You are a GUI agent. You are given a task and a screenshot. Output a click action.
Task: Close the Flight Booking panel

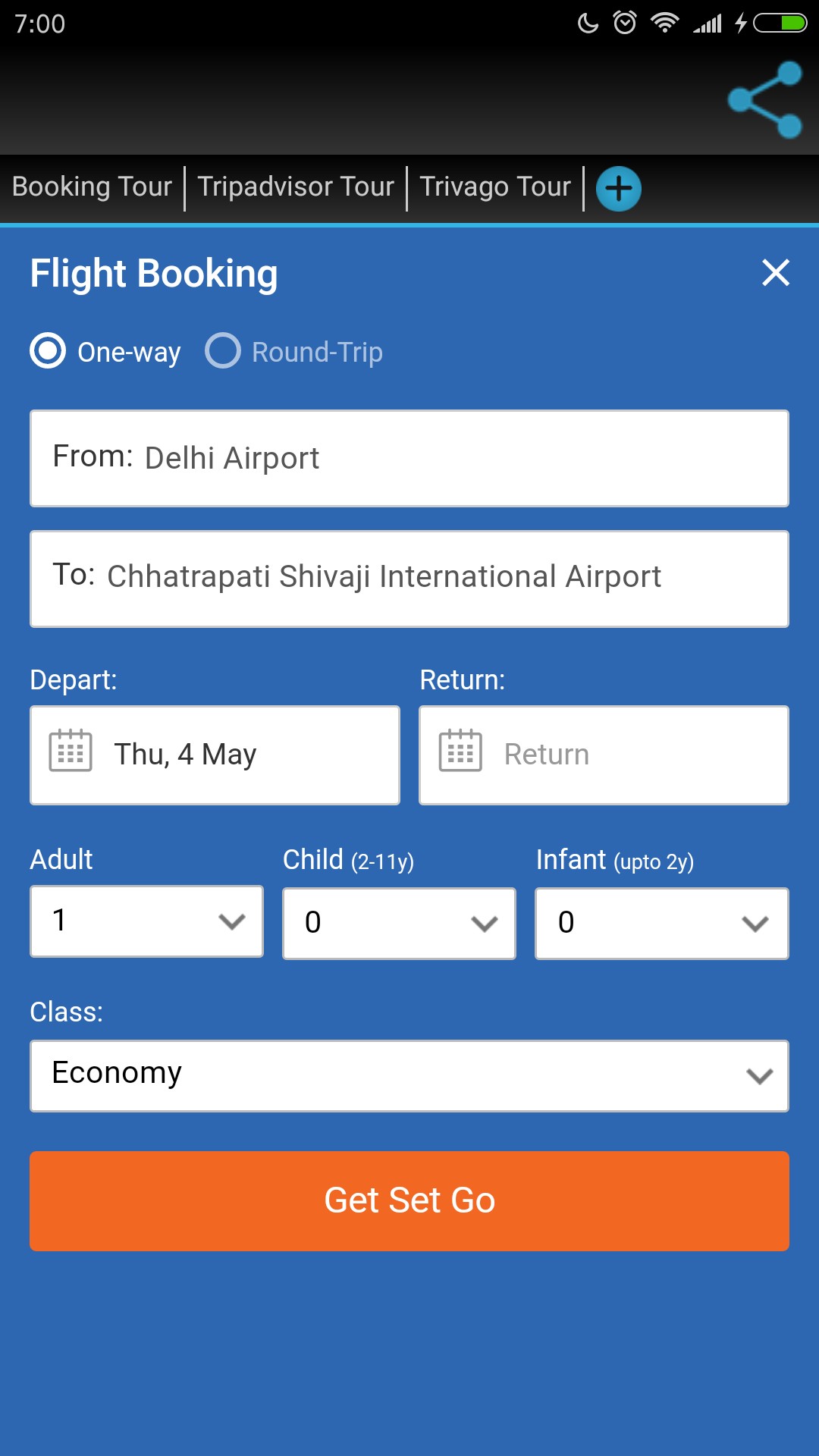(776, 272)
